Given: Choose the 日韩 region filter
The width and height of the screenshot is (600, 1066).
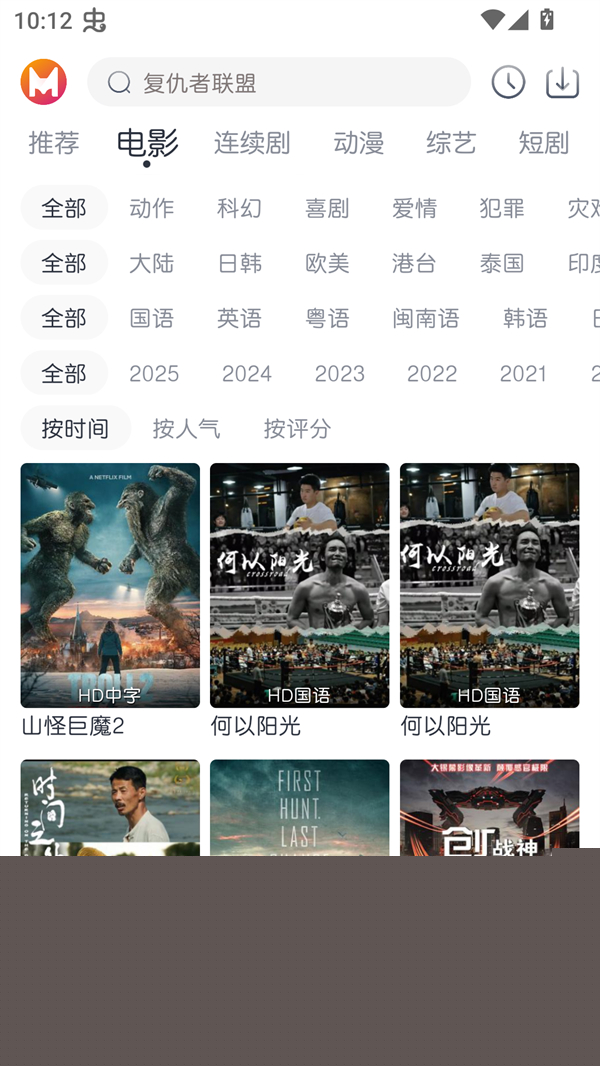Looking at the screenshot, I should (240, 263).
